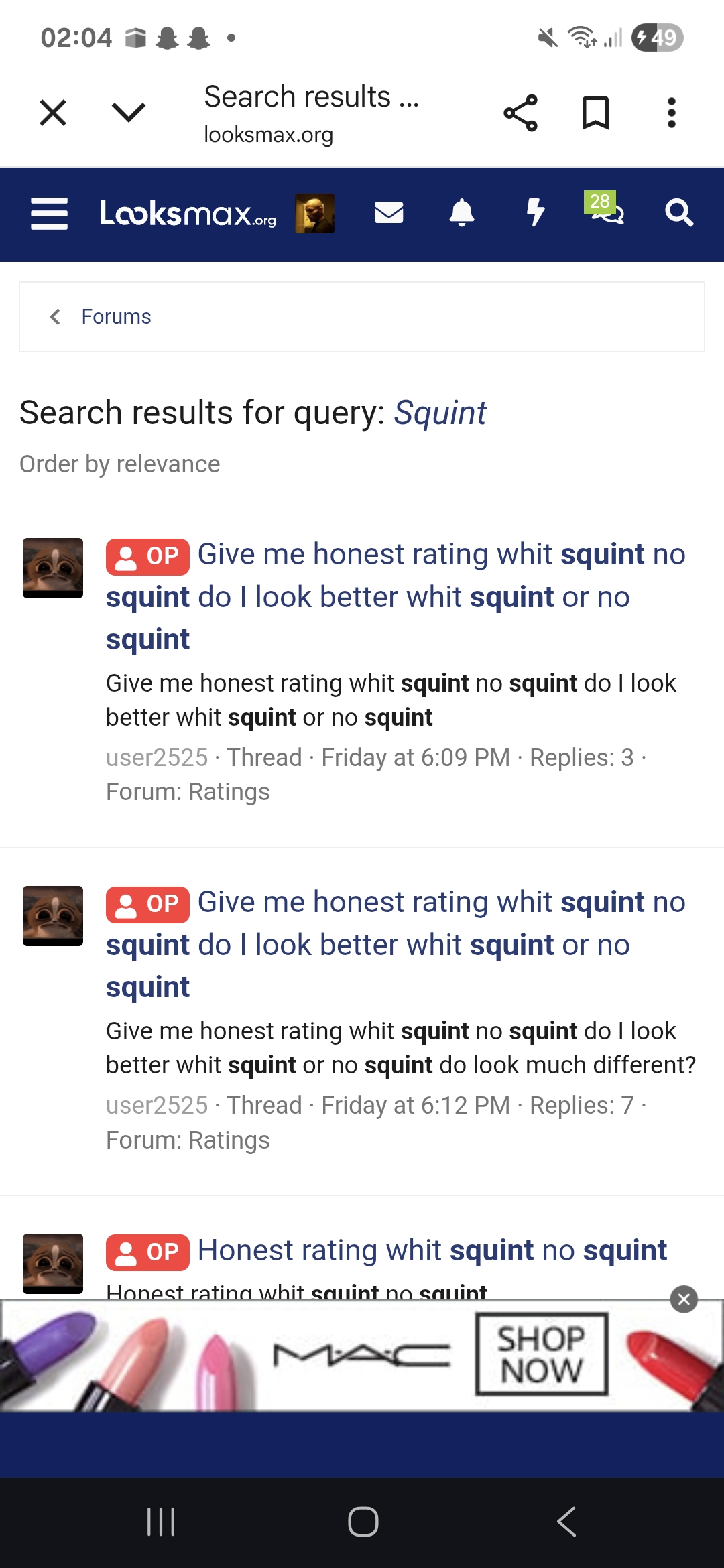Share this search results page
724x1568 pixels.
coord(520,113)
